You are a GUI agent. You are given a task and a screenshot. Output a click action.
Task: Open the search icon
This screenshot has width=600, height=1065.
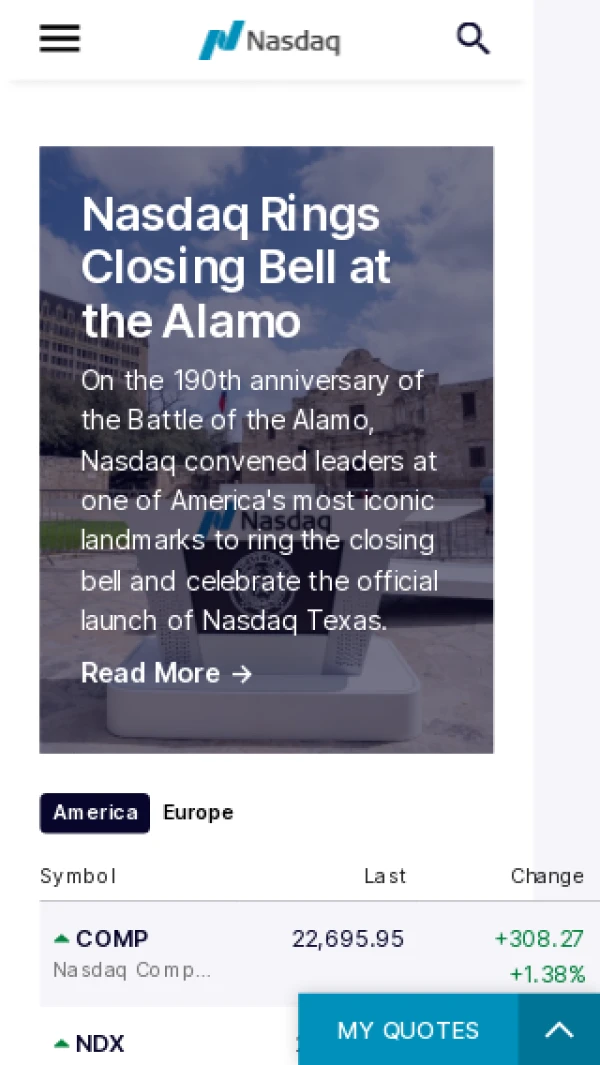472,39
